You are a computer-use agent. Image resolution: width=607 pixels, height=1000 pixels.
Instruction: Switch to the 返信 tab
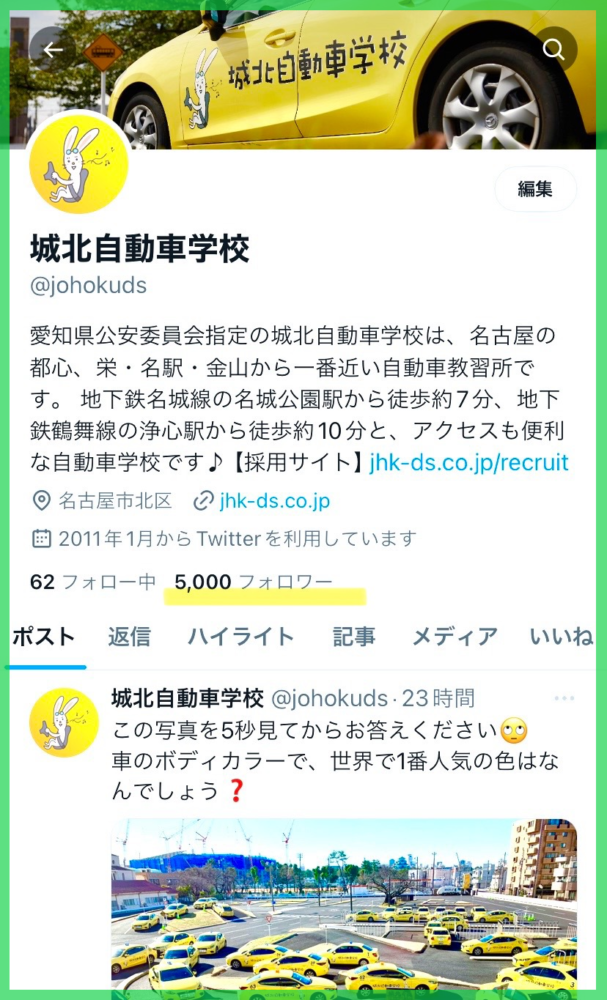[129, 637]
